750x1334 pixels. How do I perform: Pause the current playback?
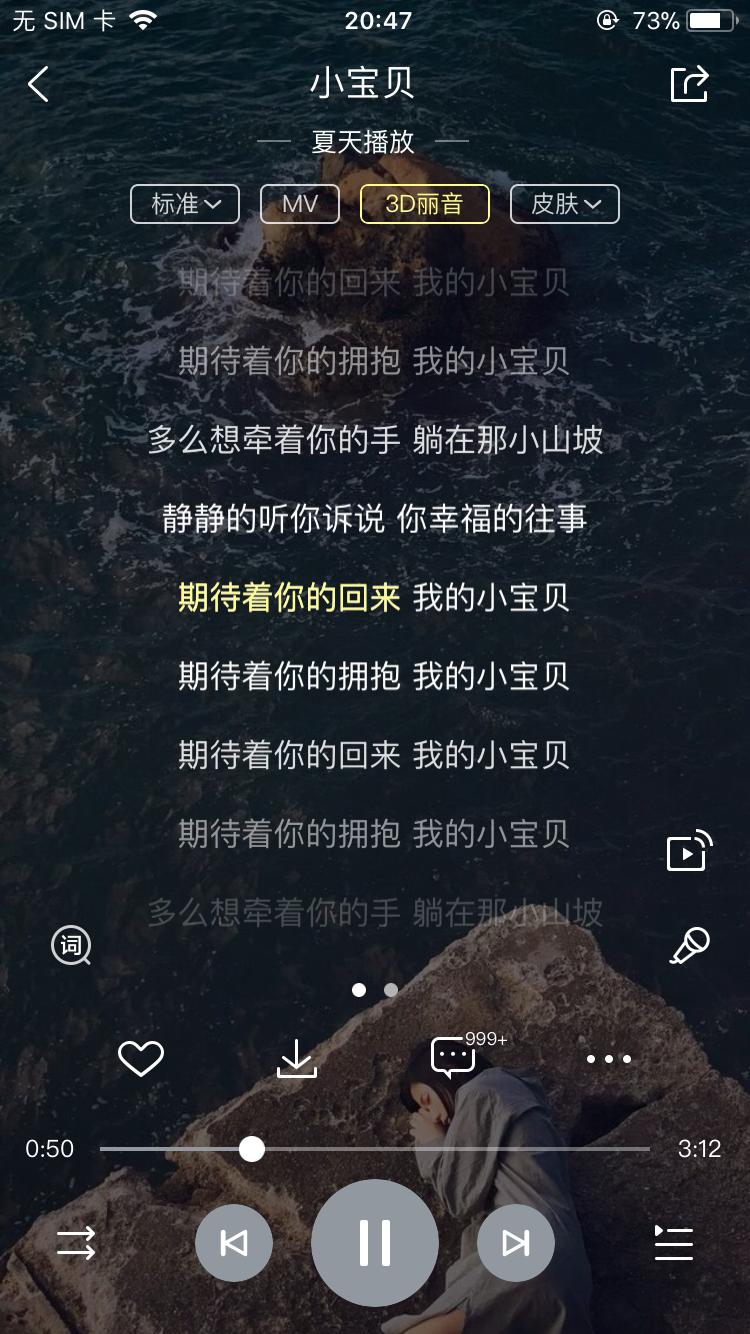[x=375, y=1242]
